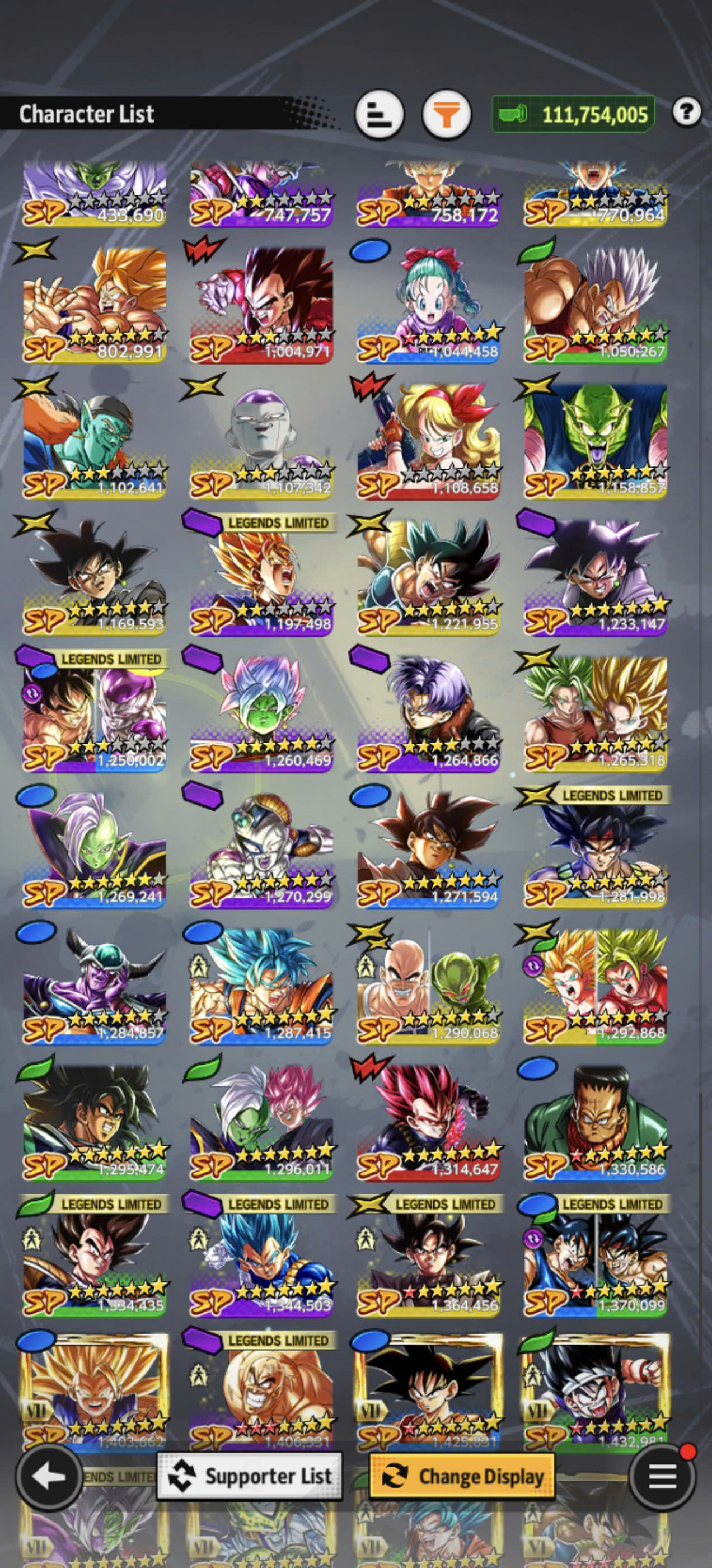Viewport: 712px width, 1568px height.
Task: Go back with the arrow button
Action: tap(49, 1477)
